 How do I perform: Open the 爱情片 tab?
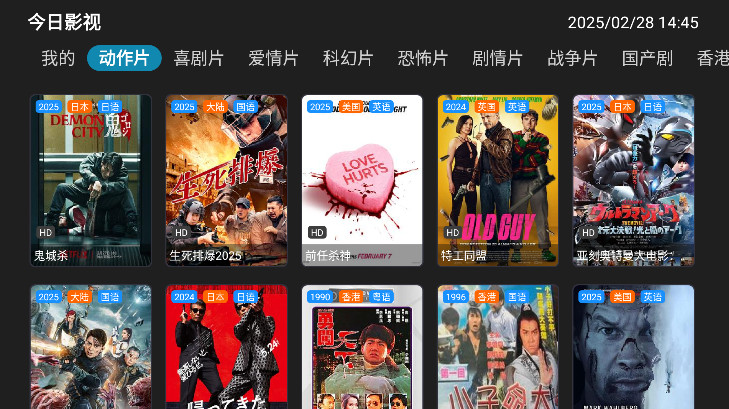pos(273,58)
